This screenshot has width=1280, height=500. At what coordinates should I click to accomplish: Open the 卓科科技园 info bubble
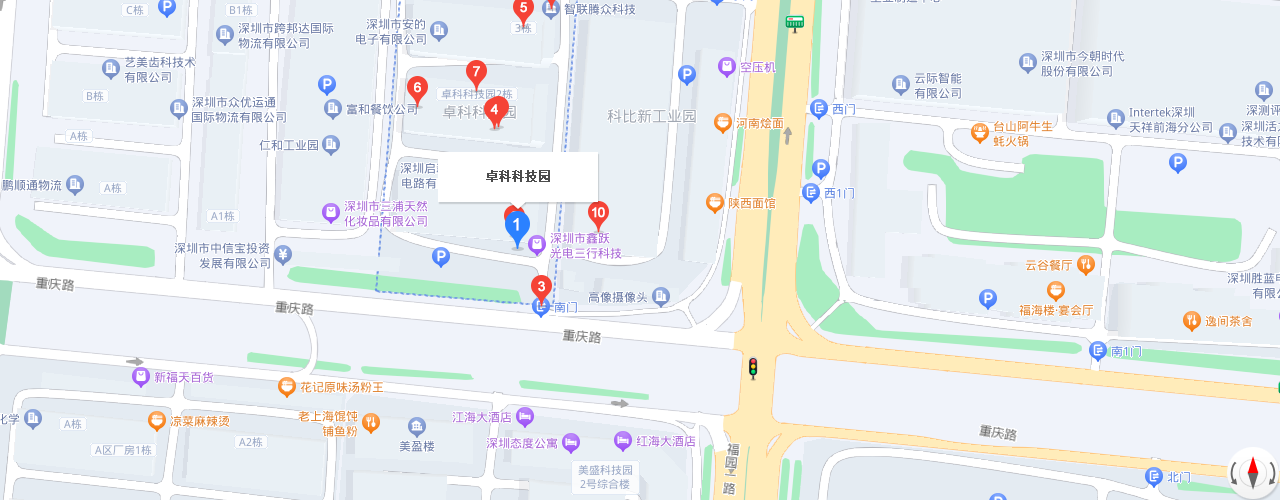(518, 177)
